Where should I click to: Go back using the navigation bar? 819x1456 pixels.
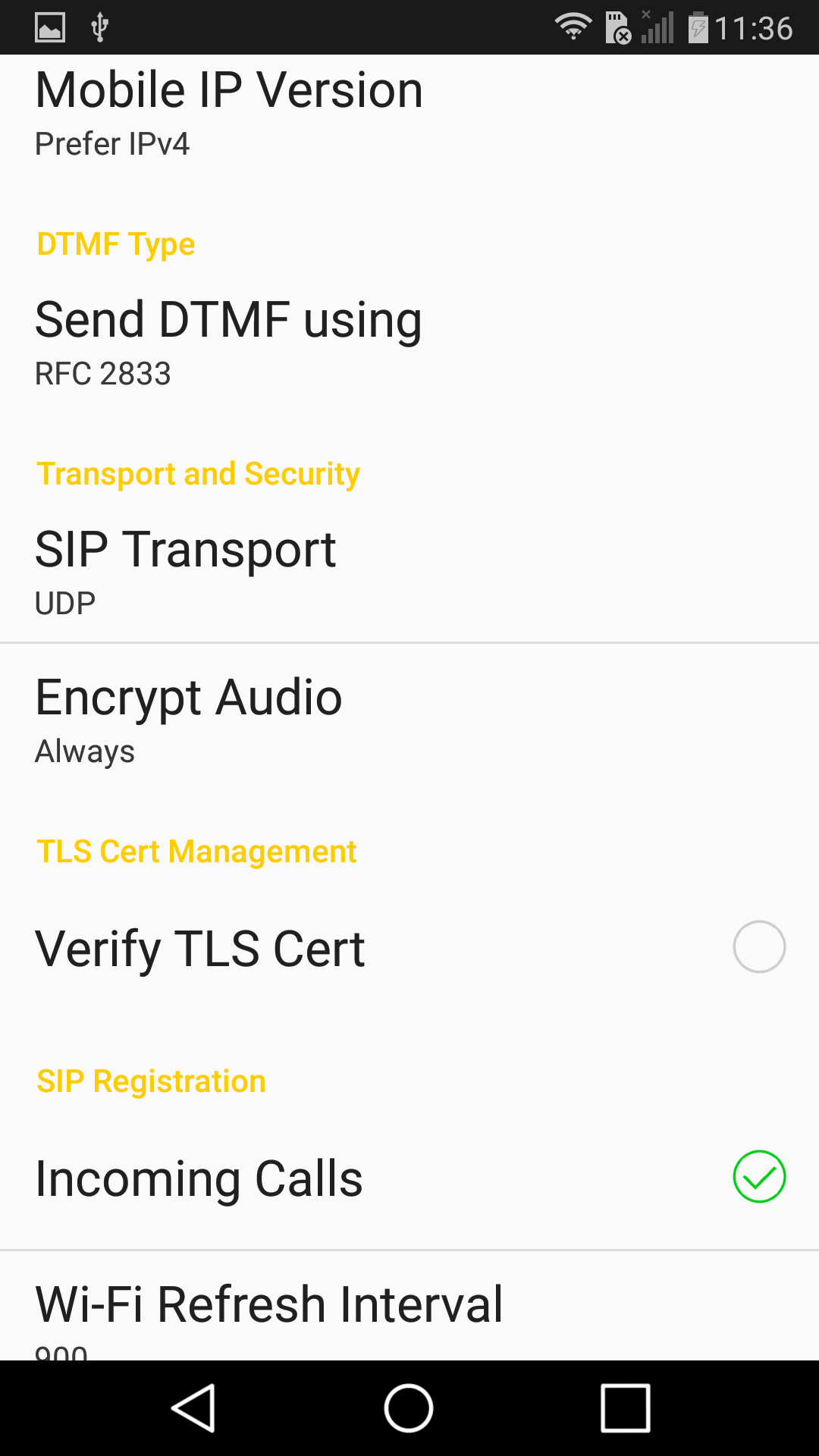(x=194, y=1408)
